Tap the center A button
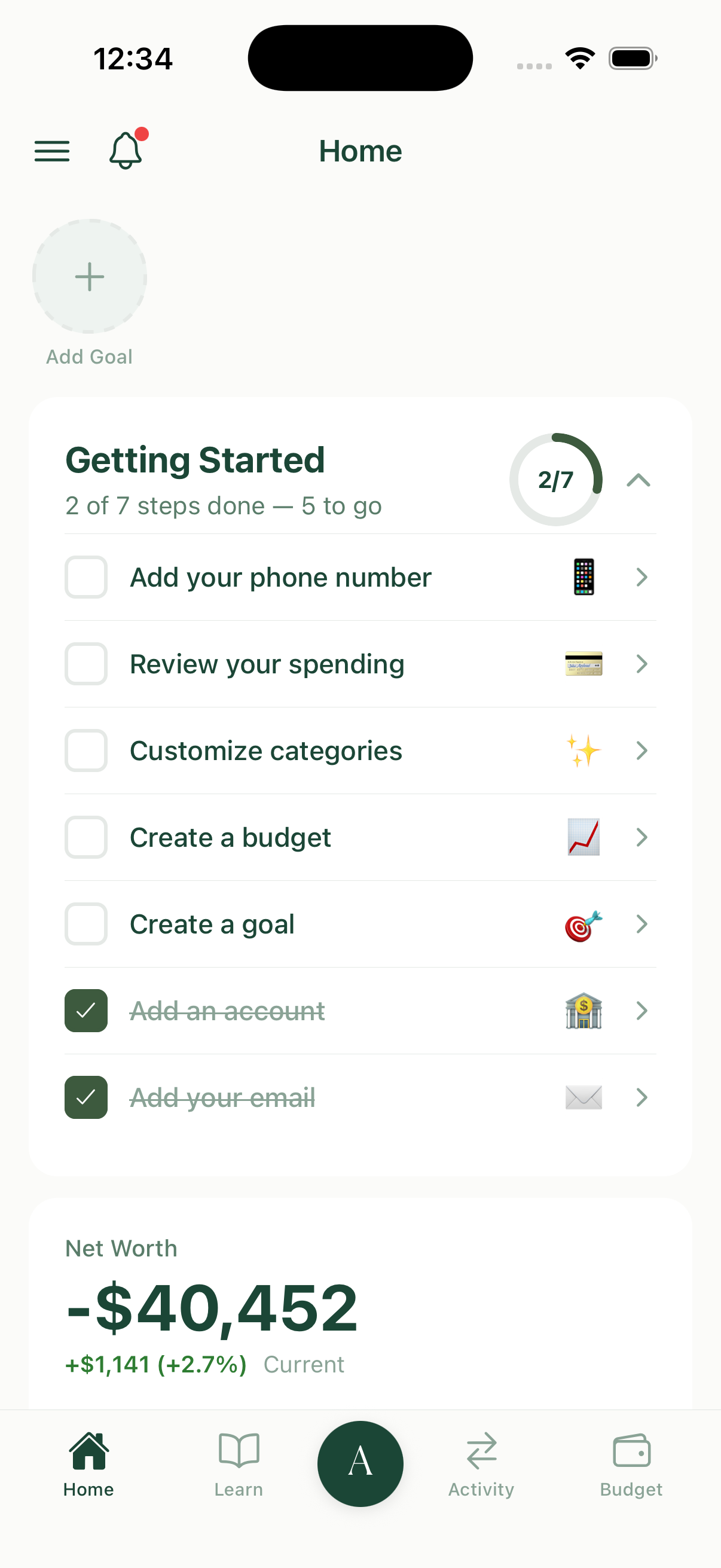 360,1463
